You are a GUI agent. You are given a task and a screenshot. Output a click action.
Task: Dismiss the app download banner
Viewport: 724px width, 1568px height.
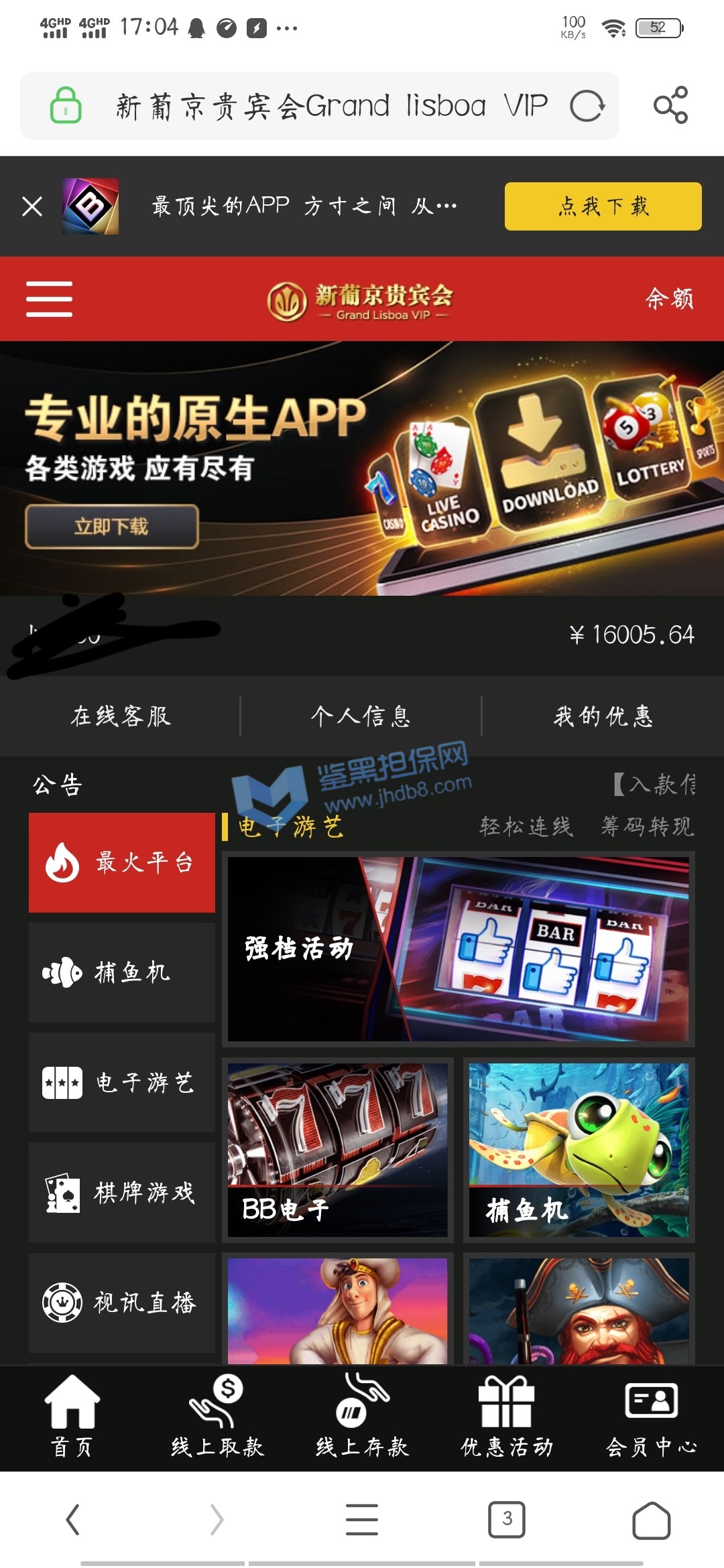pos(32,206)
